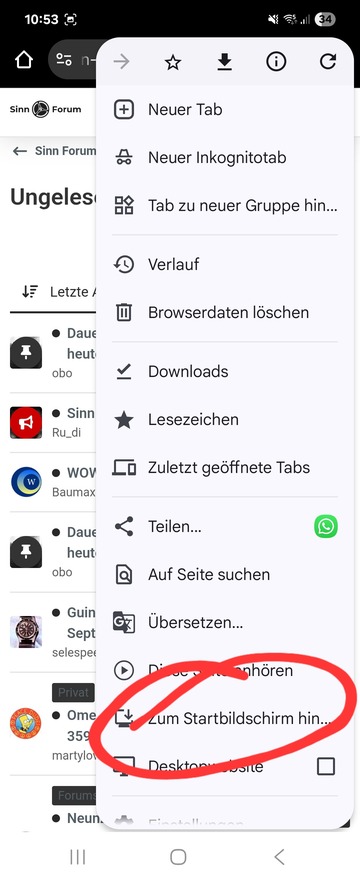Open page info icon
The width and height of the screenshot is (360, 880).
[276, 62]
